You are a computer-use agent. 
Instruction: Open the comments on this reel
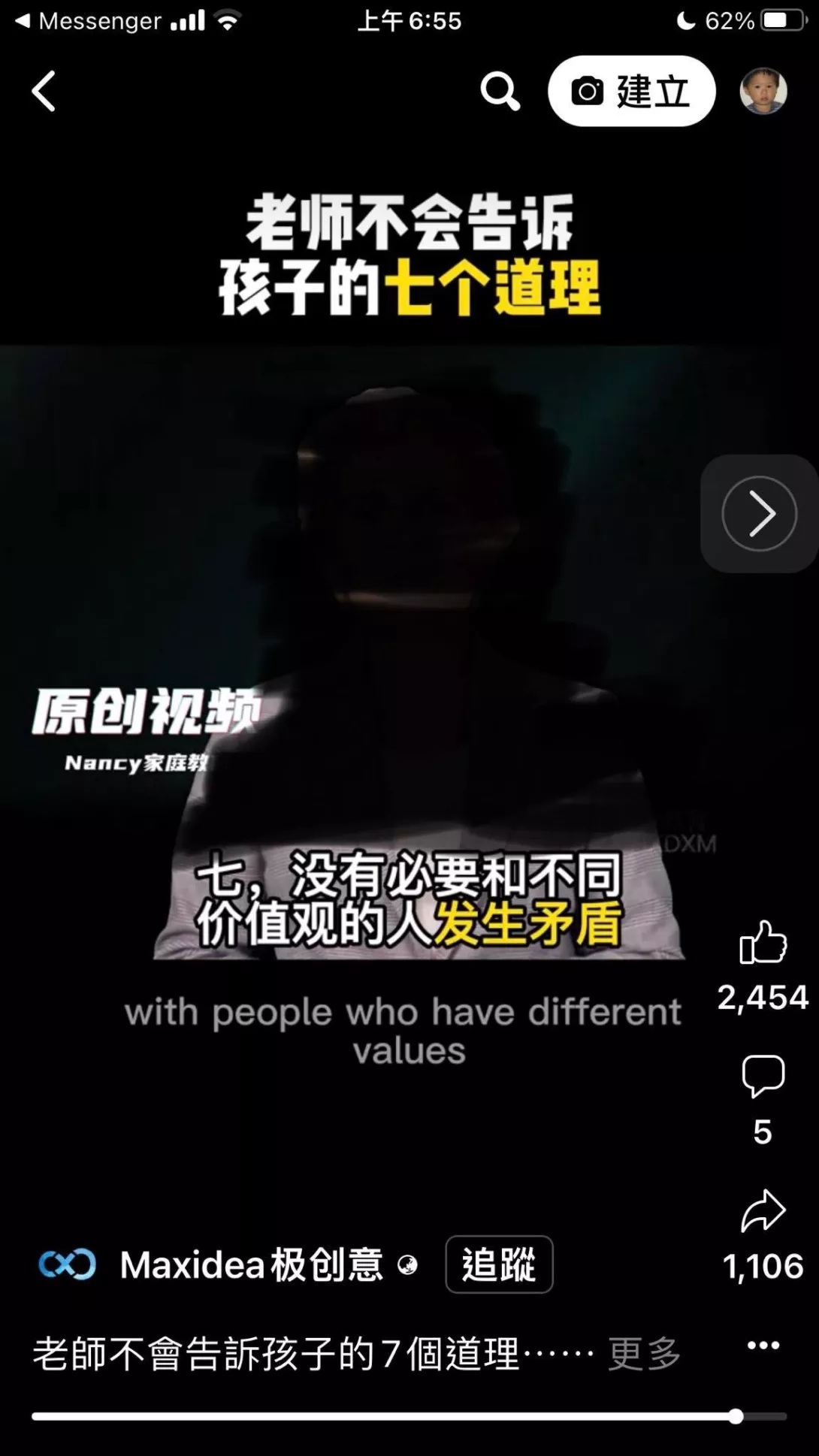(x=763, y=1076)
